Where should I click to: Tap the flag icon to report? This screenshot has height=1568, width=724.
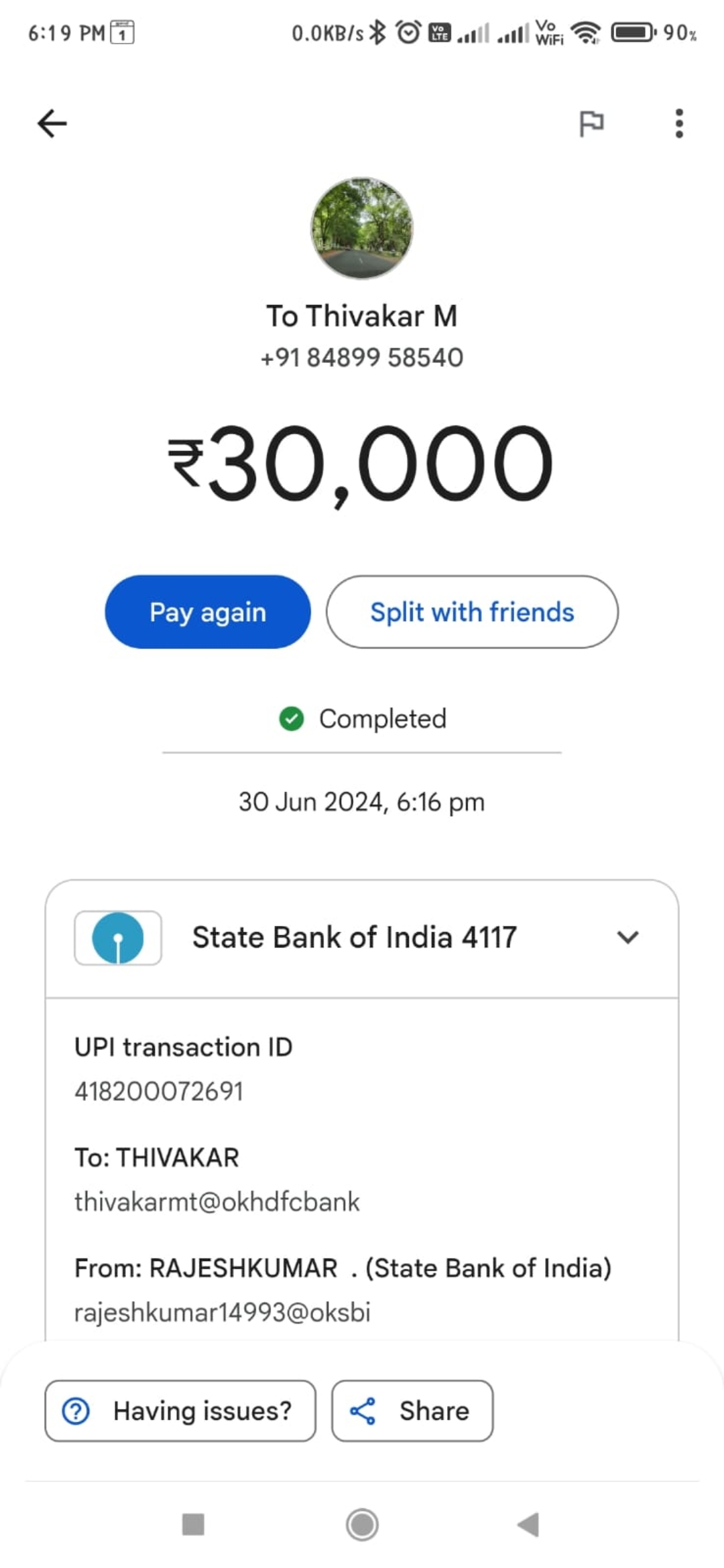tap(591, 124)
